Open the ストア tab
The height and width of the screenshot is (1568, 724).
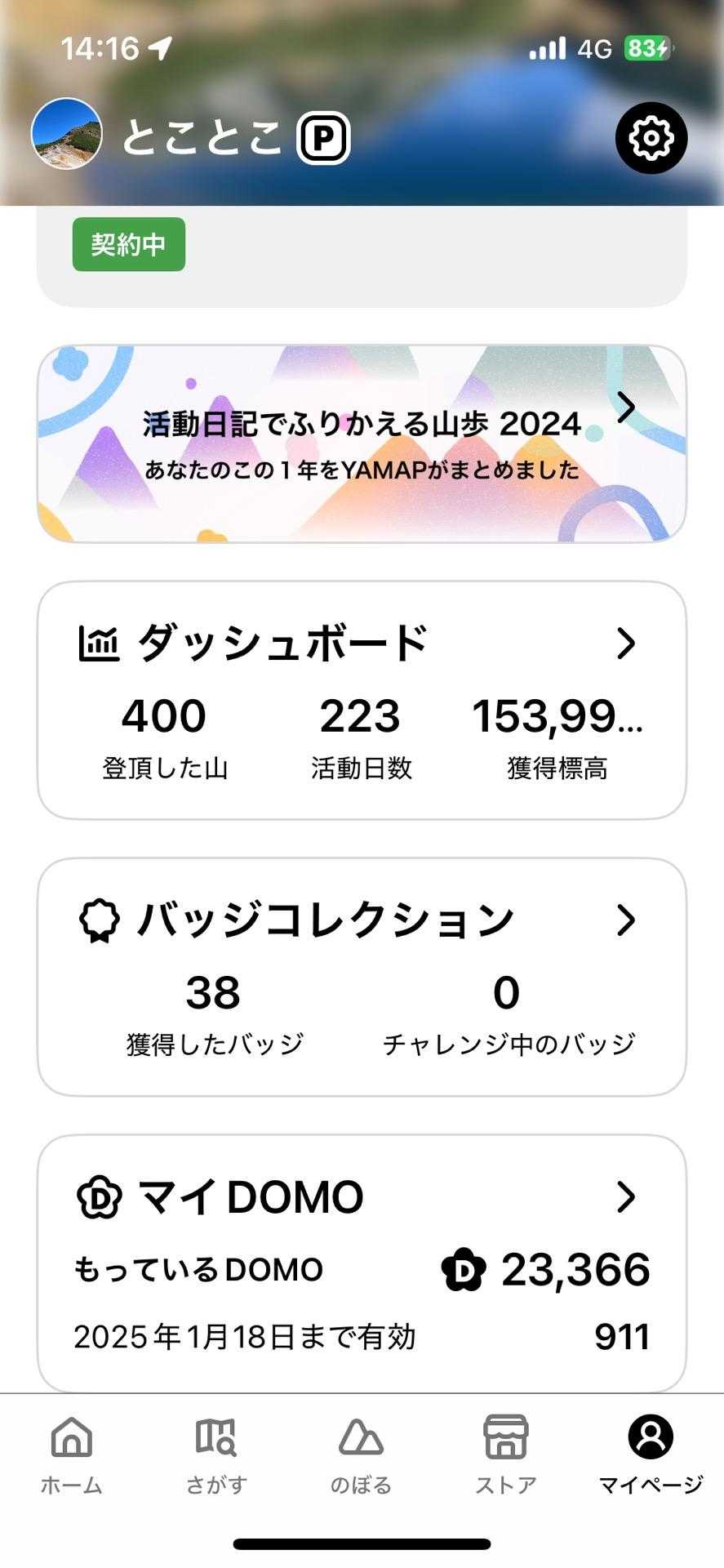click(x=506, y=1456)
